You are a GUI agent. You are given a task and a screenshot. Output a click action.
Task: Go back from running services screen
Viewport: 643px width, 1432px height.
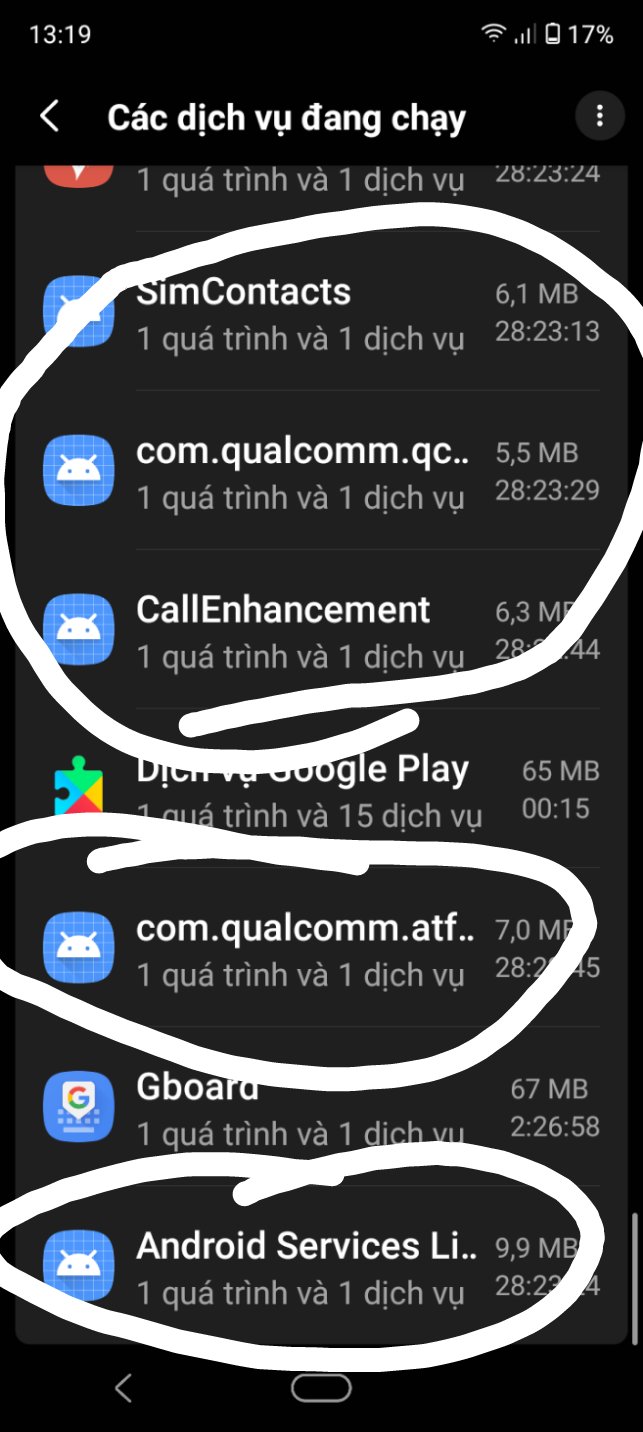click(x=49, y=116)
